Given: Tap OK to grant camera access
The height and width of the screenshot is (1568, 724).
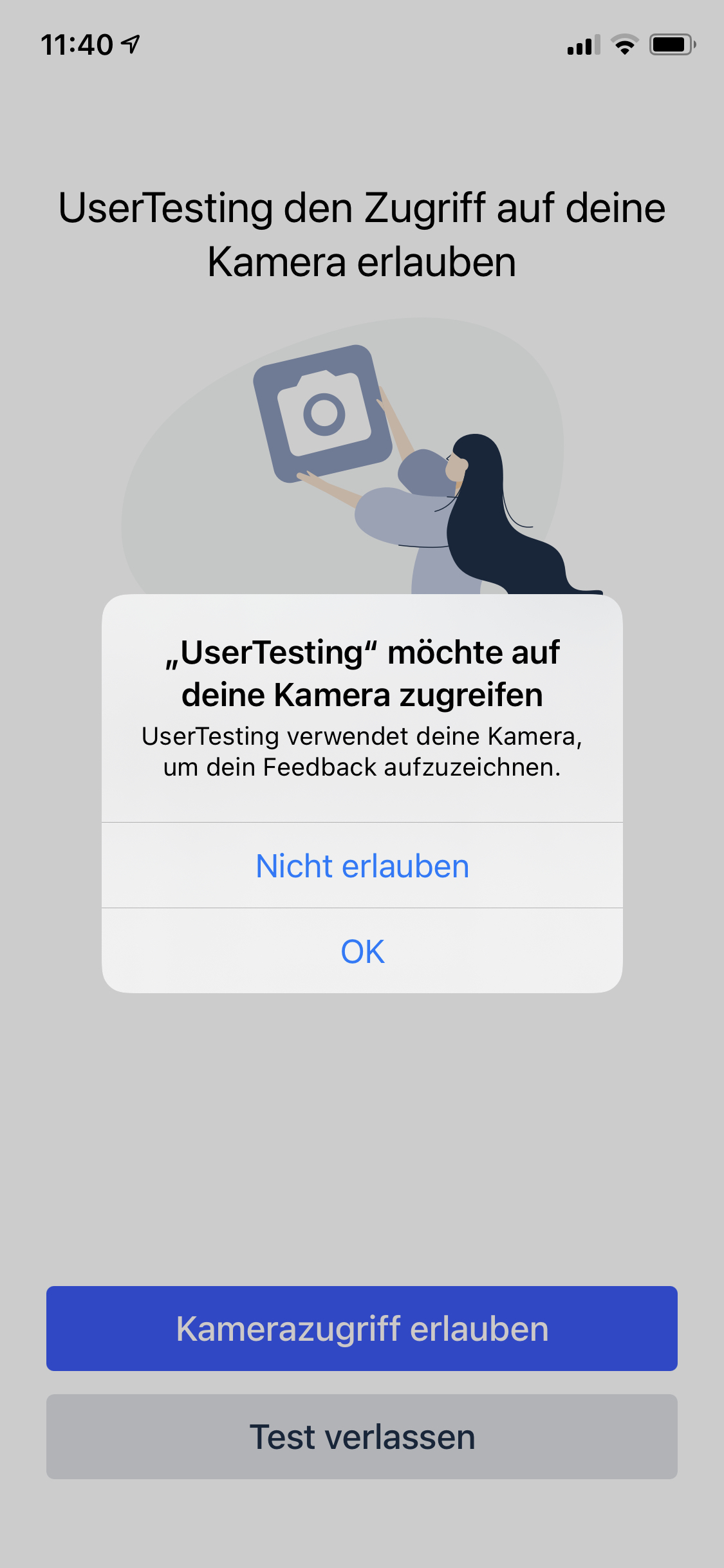Looking at the screenshot, I should (362, 951).
